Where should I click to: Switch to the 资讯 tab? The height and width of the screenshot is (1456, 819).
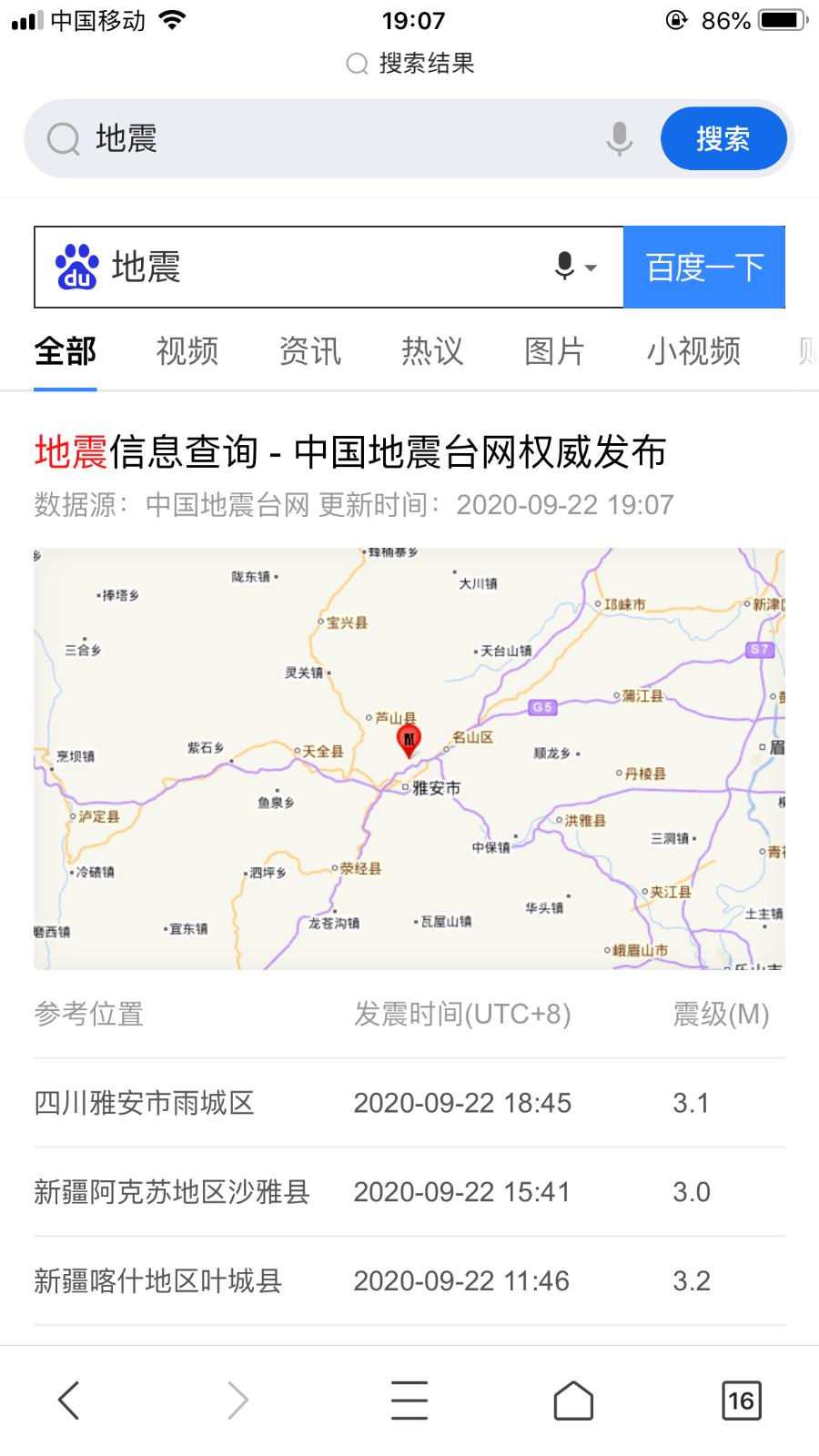click(x=310, y=351)
